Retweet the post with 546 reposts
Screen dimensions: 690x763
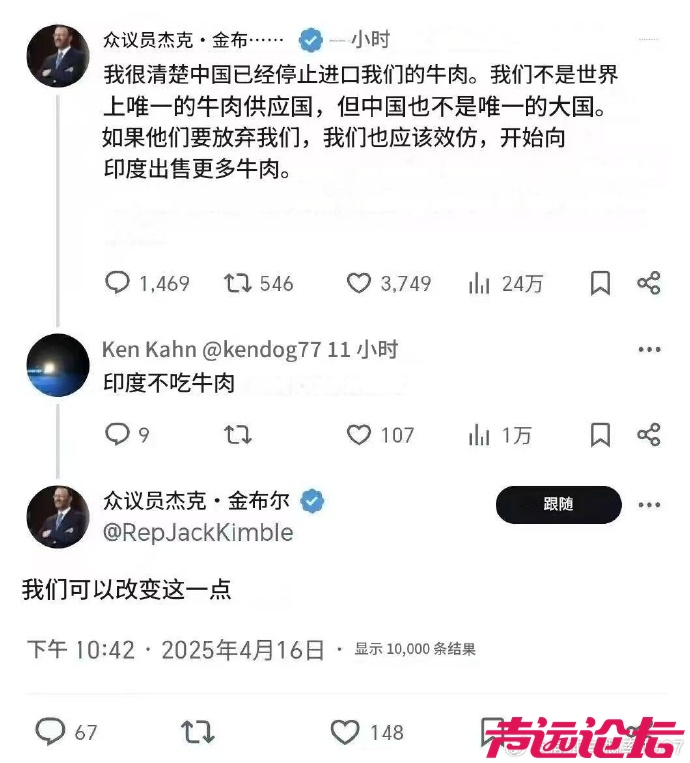pyautogui.click(x=237, y=283)
